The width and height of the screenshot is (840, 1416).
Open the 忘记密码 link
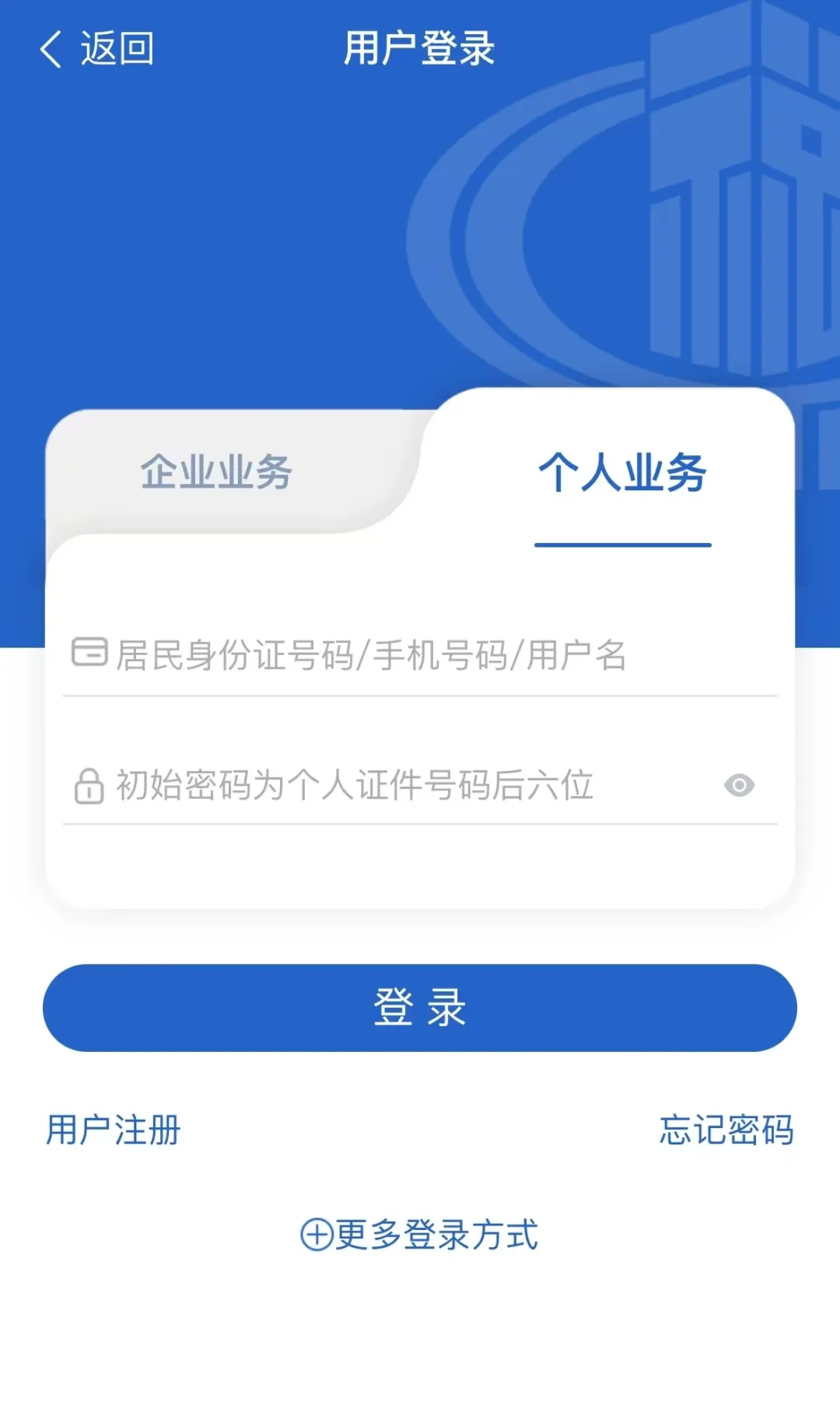tap(726, 1130)
